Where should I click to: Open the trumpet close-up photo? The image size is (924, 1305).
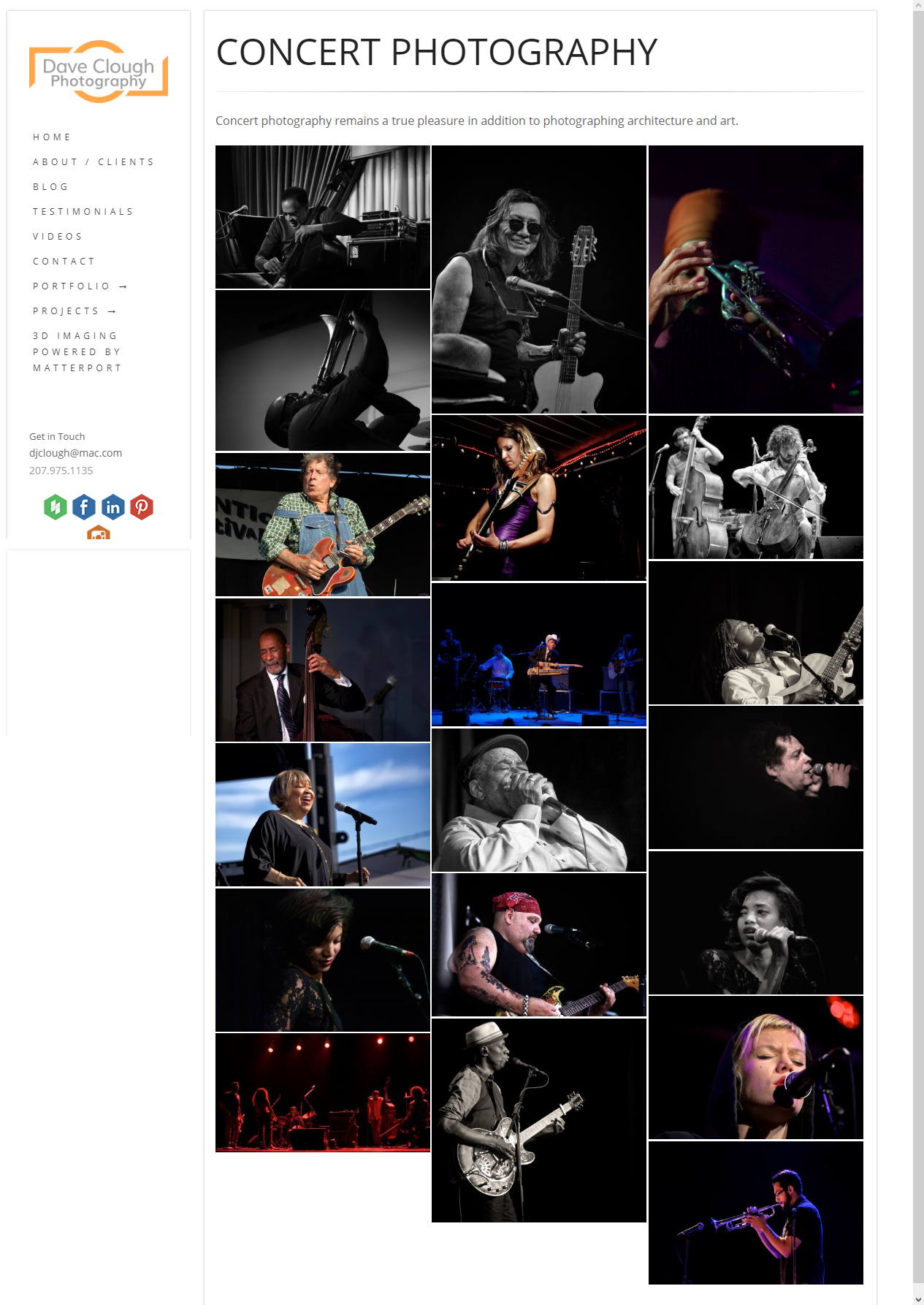click(x=755, y=279)
